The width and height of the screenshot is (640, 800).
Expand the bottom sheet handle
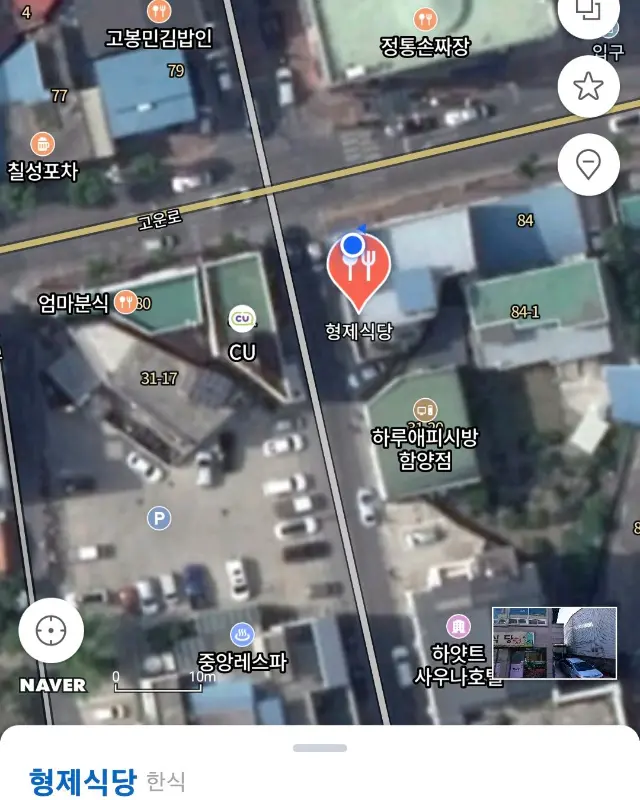click(320, 748)
